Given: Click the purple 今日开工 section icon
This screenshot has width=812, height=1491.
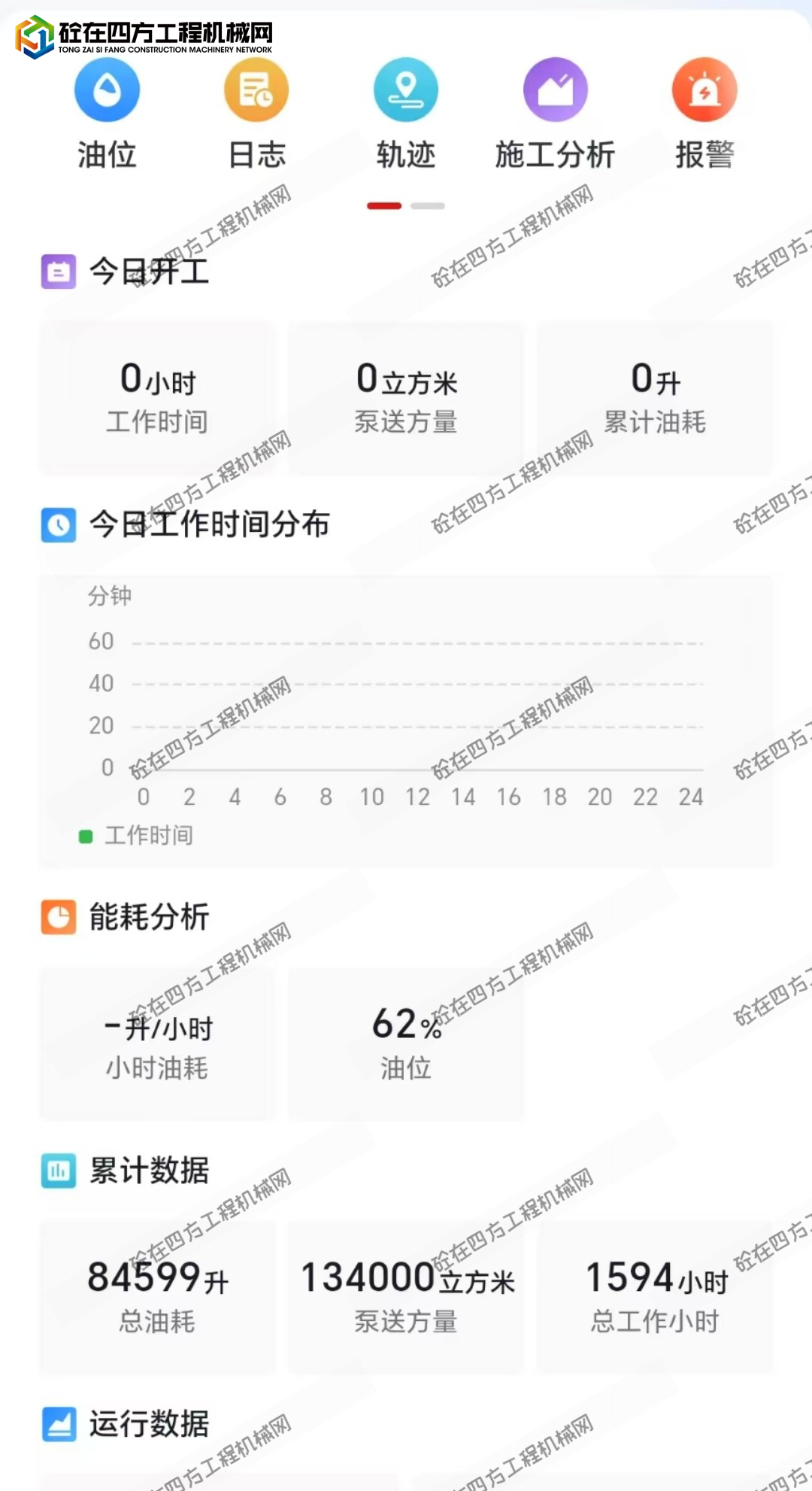Looking at the screenshot, I should pos(58,272).
